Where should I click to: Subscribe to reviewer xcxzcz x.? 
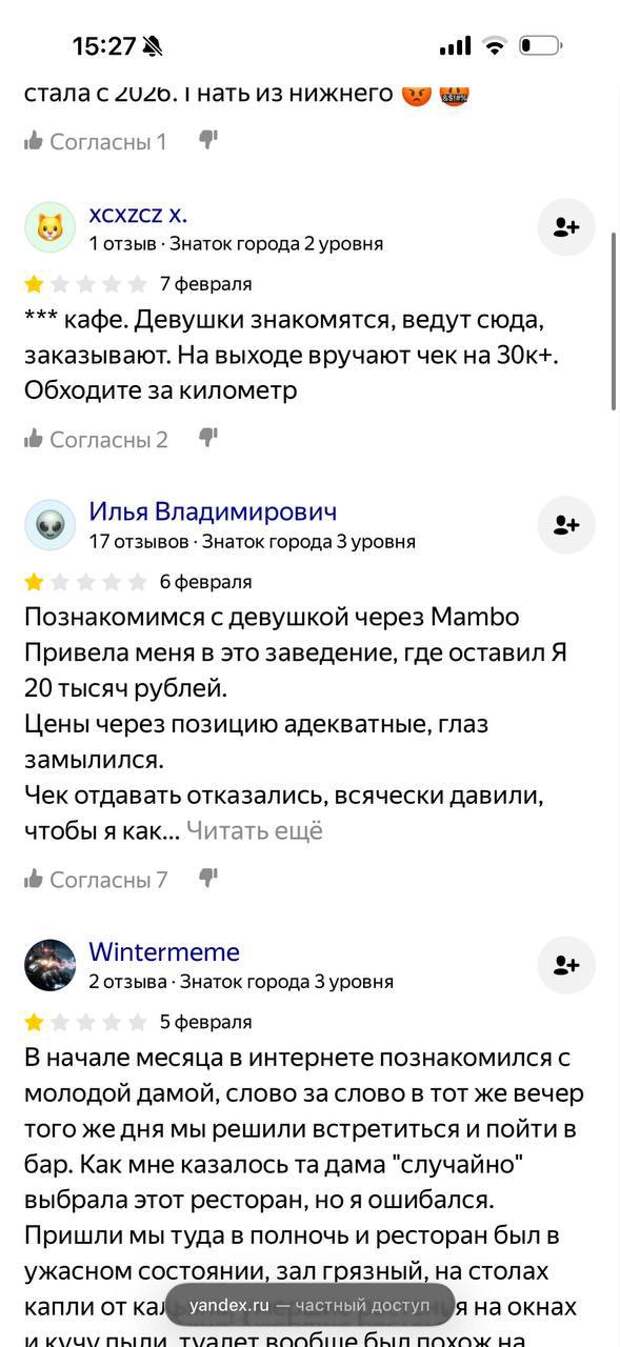tap(566, 227)
